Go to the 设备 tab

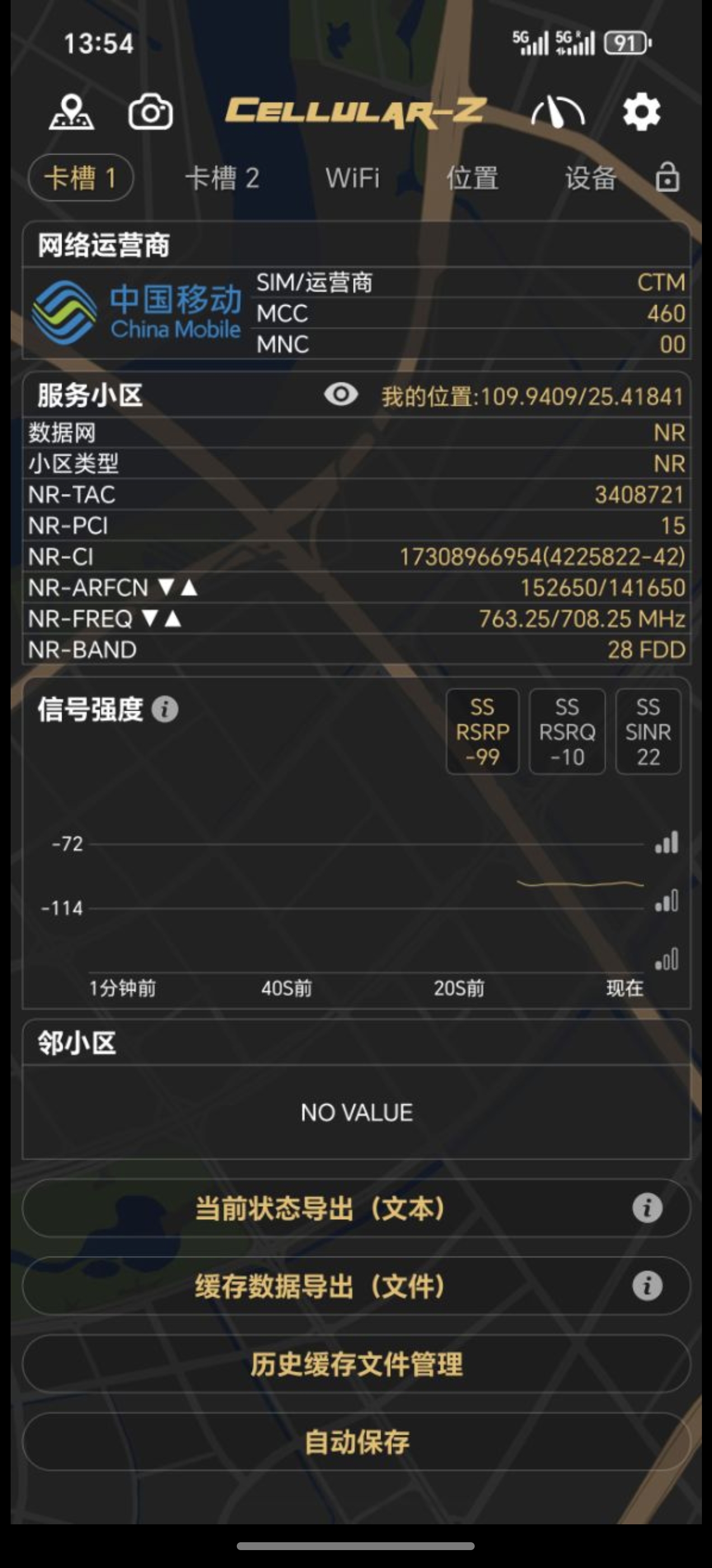591,178
